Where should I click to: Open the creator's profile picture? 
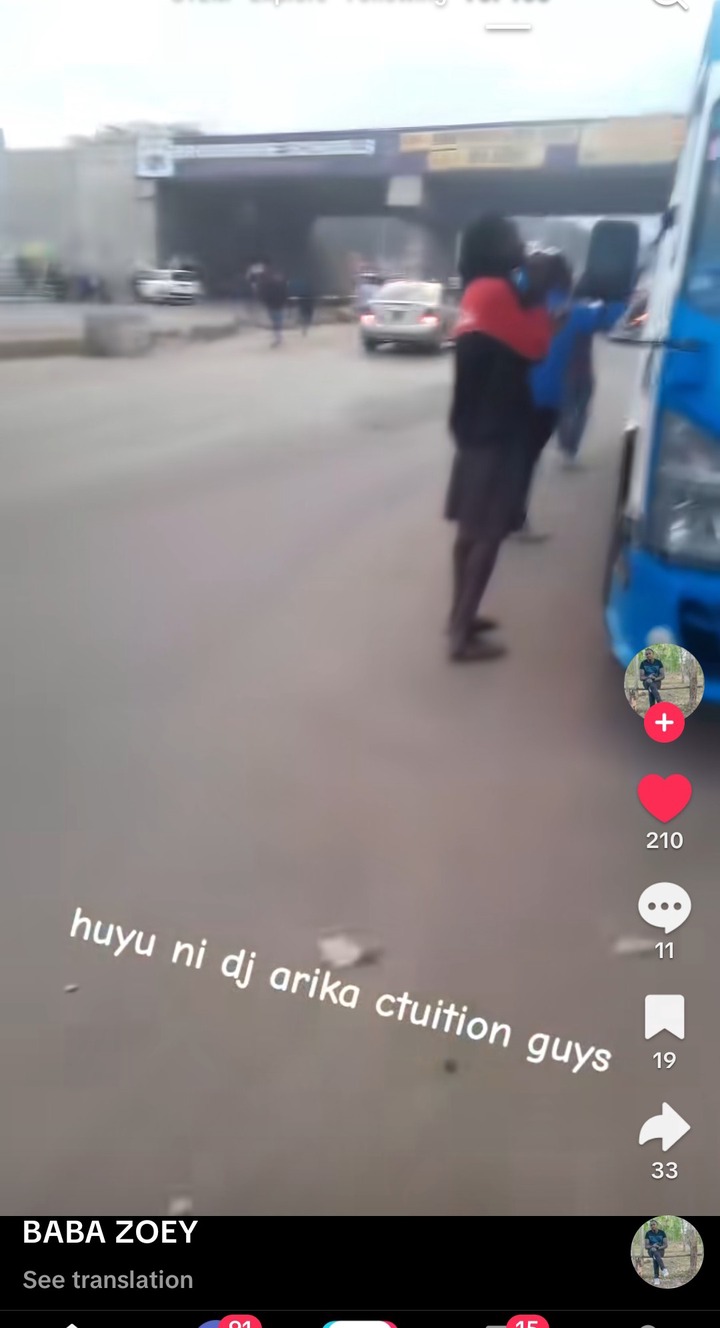(x=664, y=679)
